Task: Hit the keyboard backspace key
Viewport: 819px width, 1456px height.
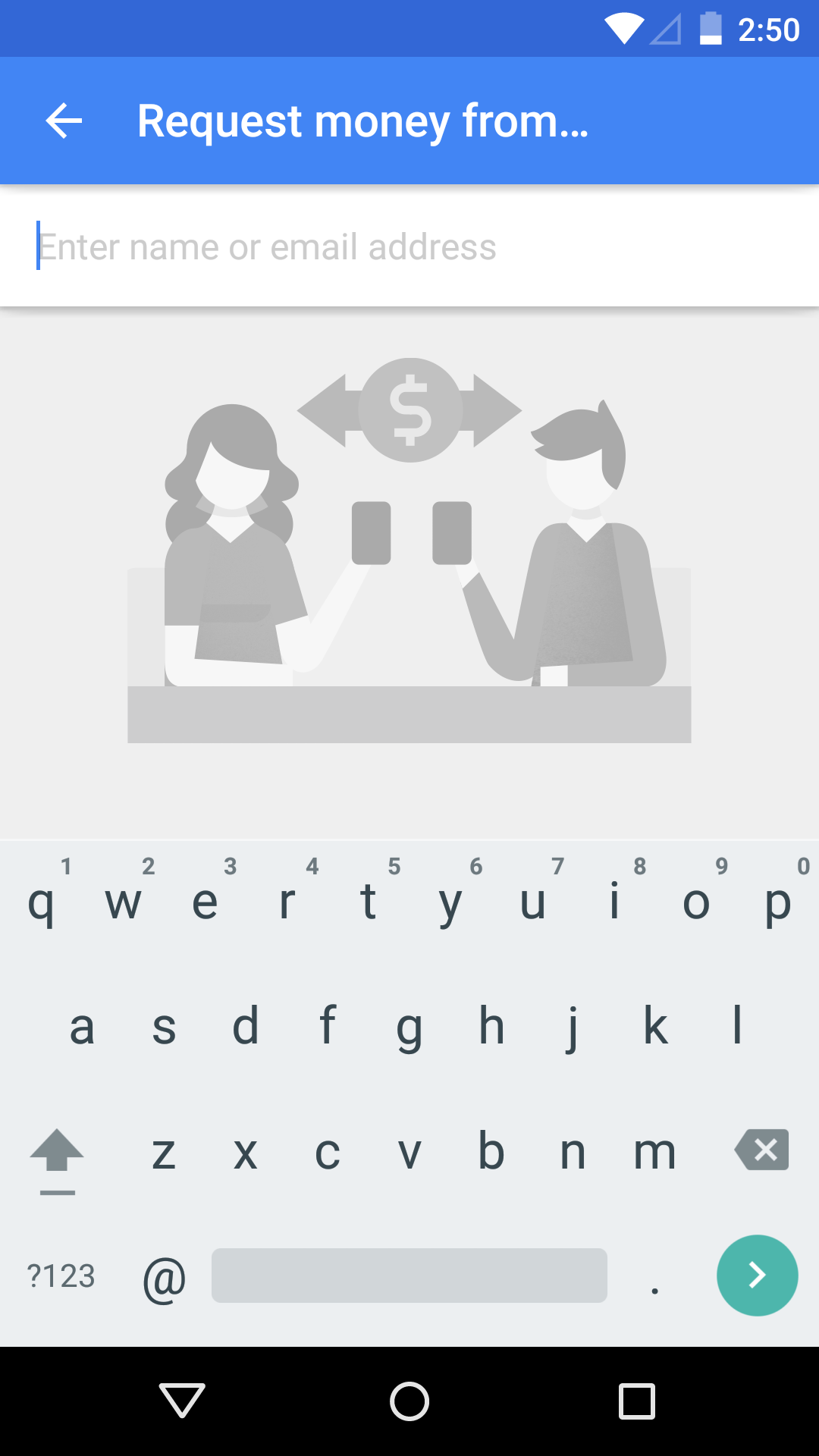Action: pos(761,1150)
